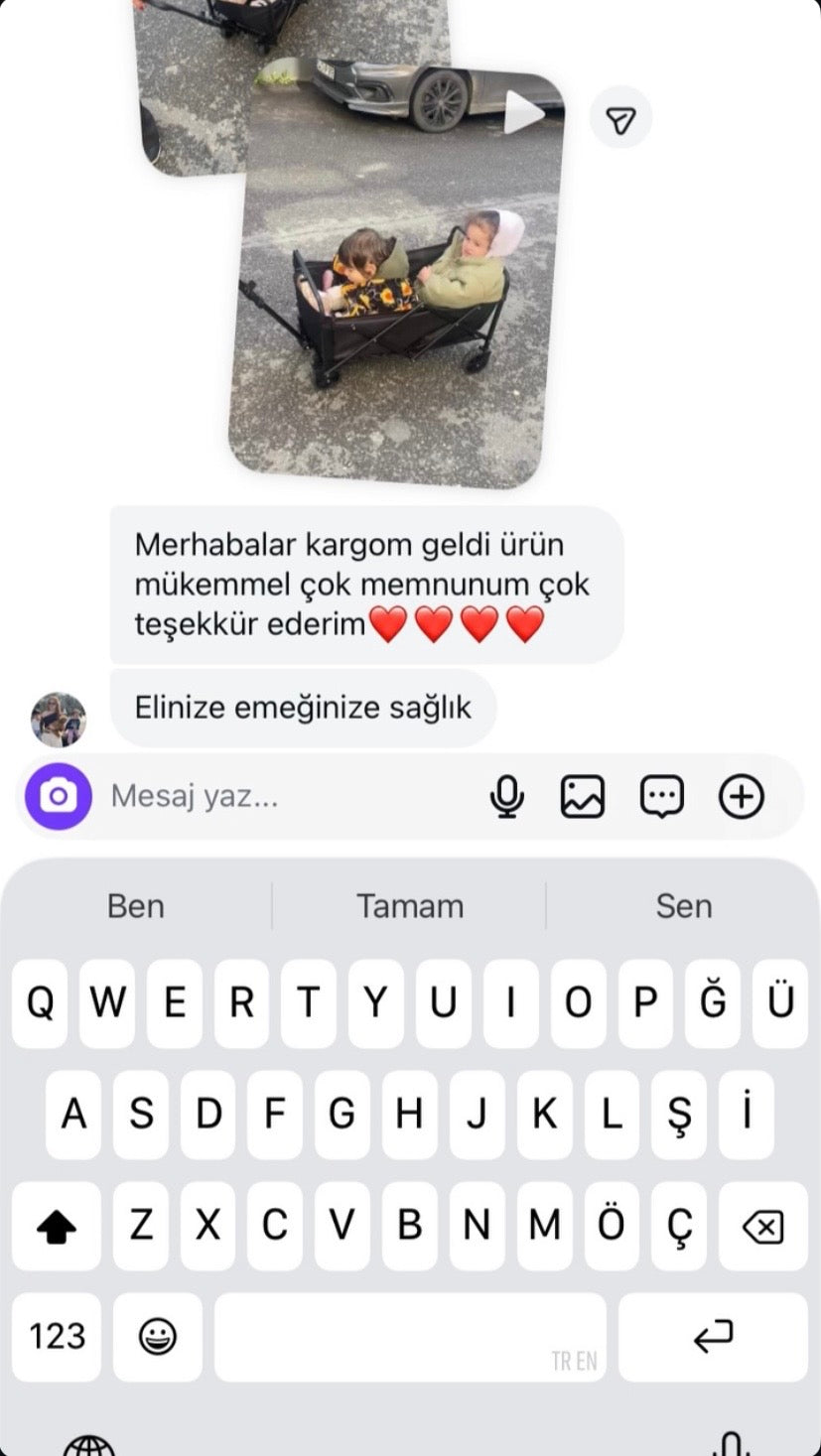Open more options with the plus icon
Image resolution: width=821 pixels, height=1456 pixels.
pos(742,796)
